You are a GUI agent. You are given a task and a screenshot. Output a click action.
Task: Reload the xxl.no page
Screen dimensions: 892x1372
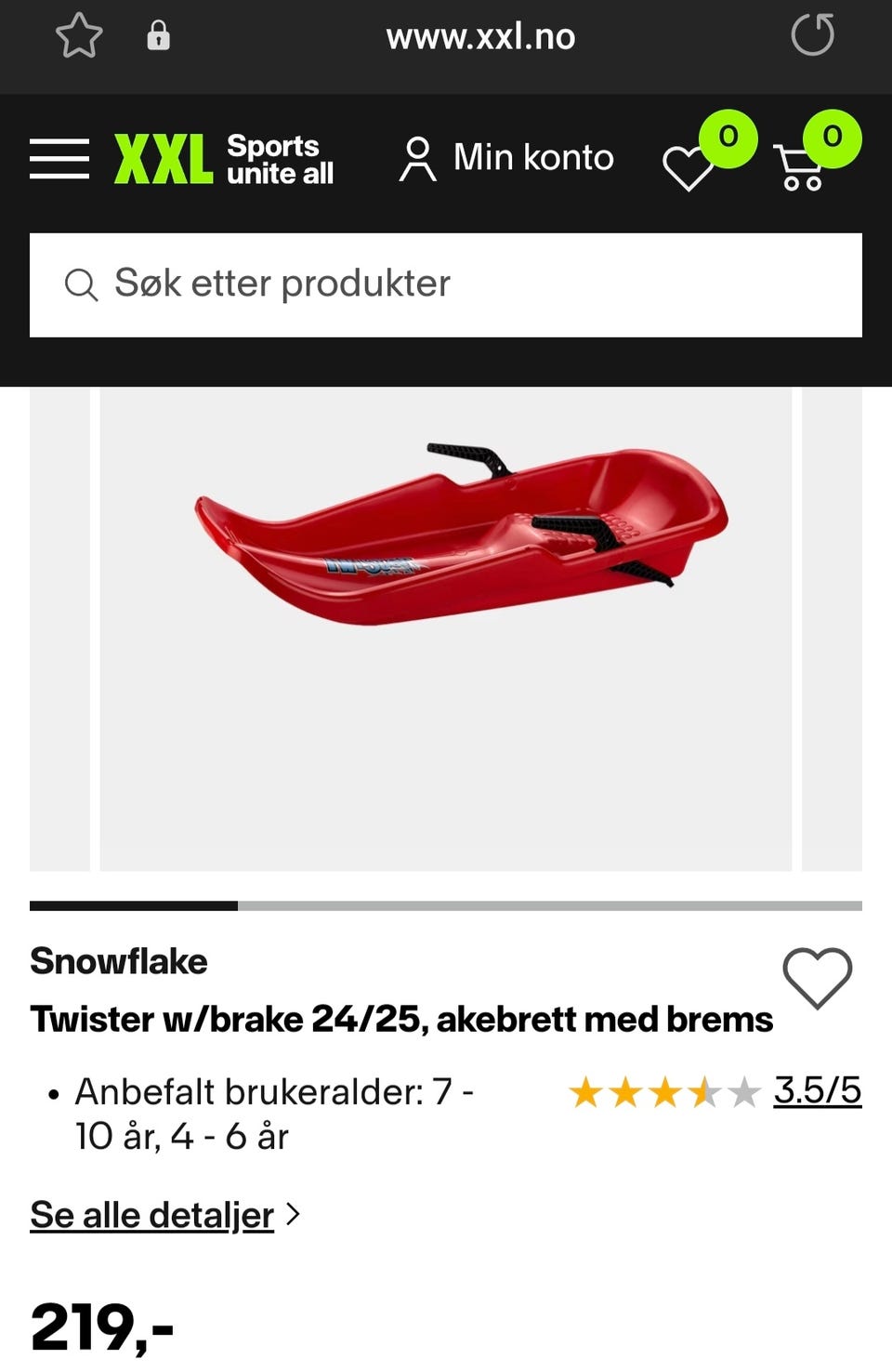point(812,36)
